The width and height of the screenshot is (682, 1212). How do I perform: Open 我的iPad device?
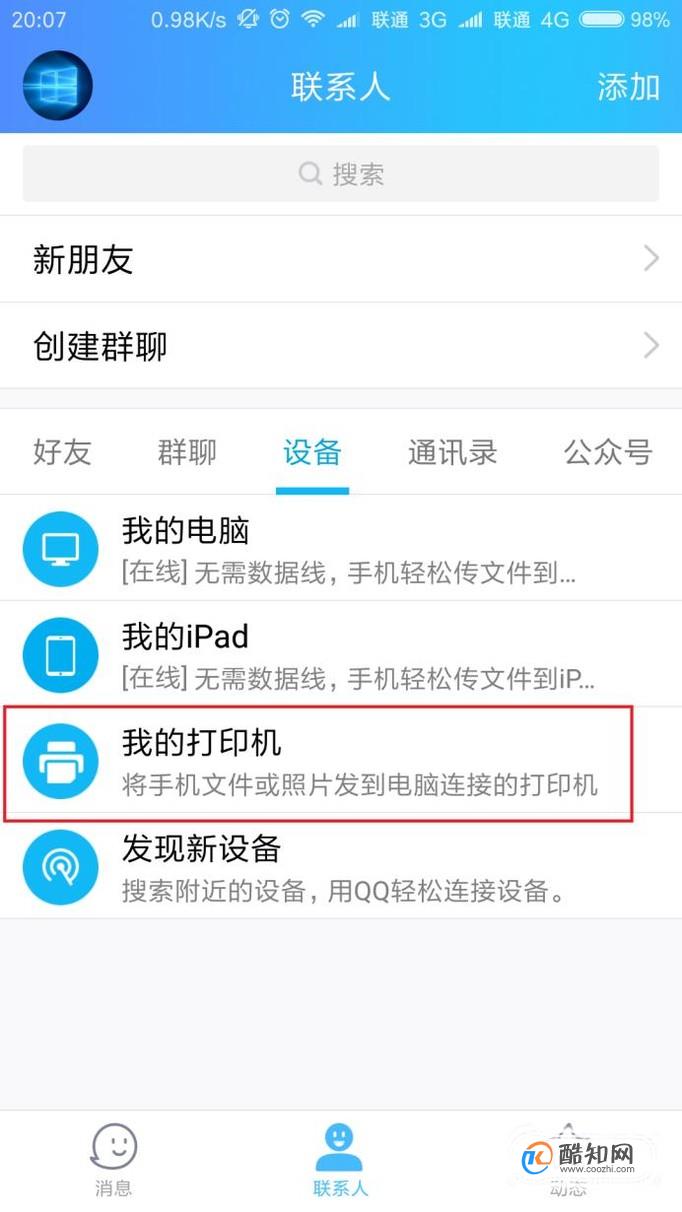point(341,654)
